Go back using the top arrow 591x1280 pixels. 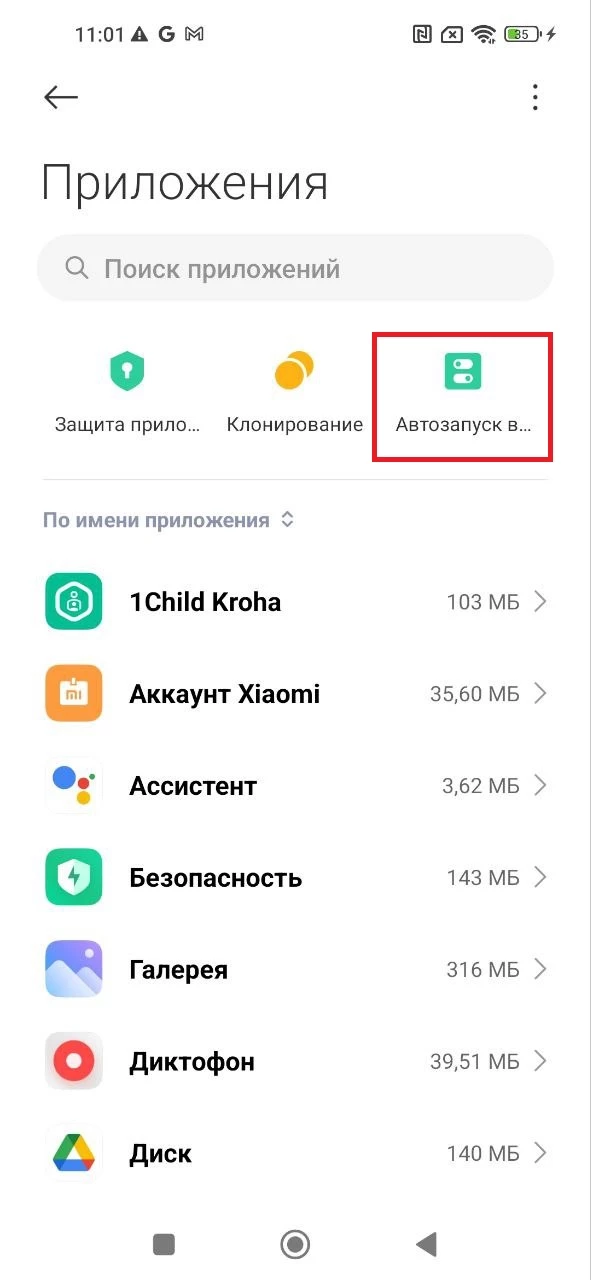61,97
